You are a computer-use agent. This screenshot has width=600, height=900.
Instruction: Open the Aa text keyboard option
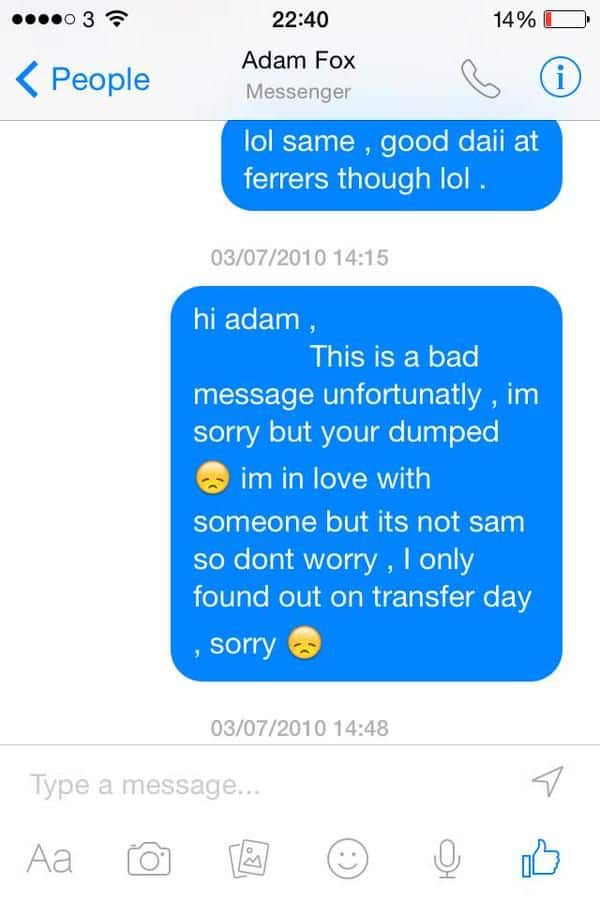coord(50,857)
